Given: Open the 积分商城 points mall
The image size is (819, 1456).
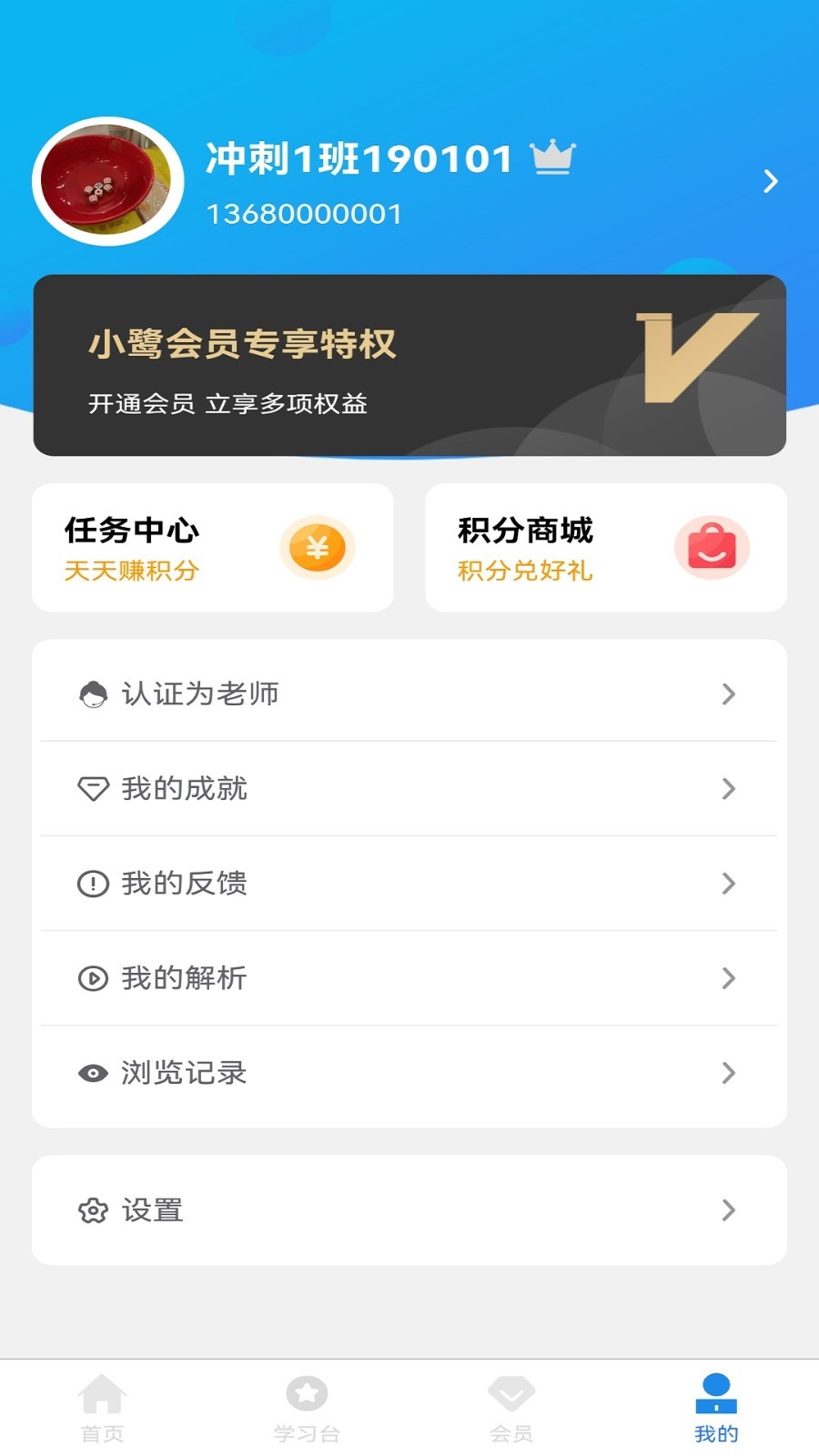Looking at the screenshot, I should point(605,548).
